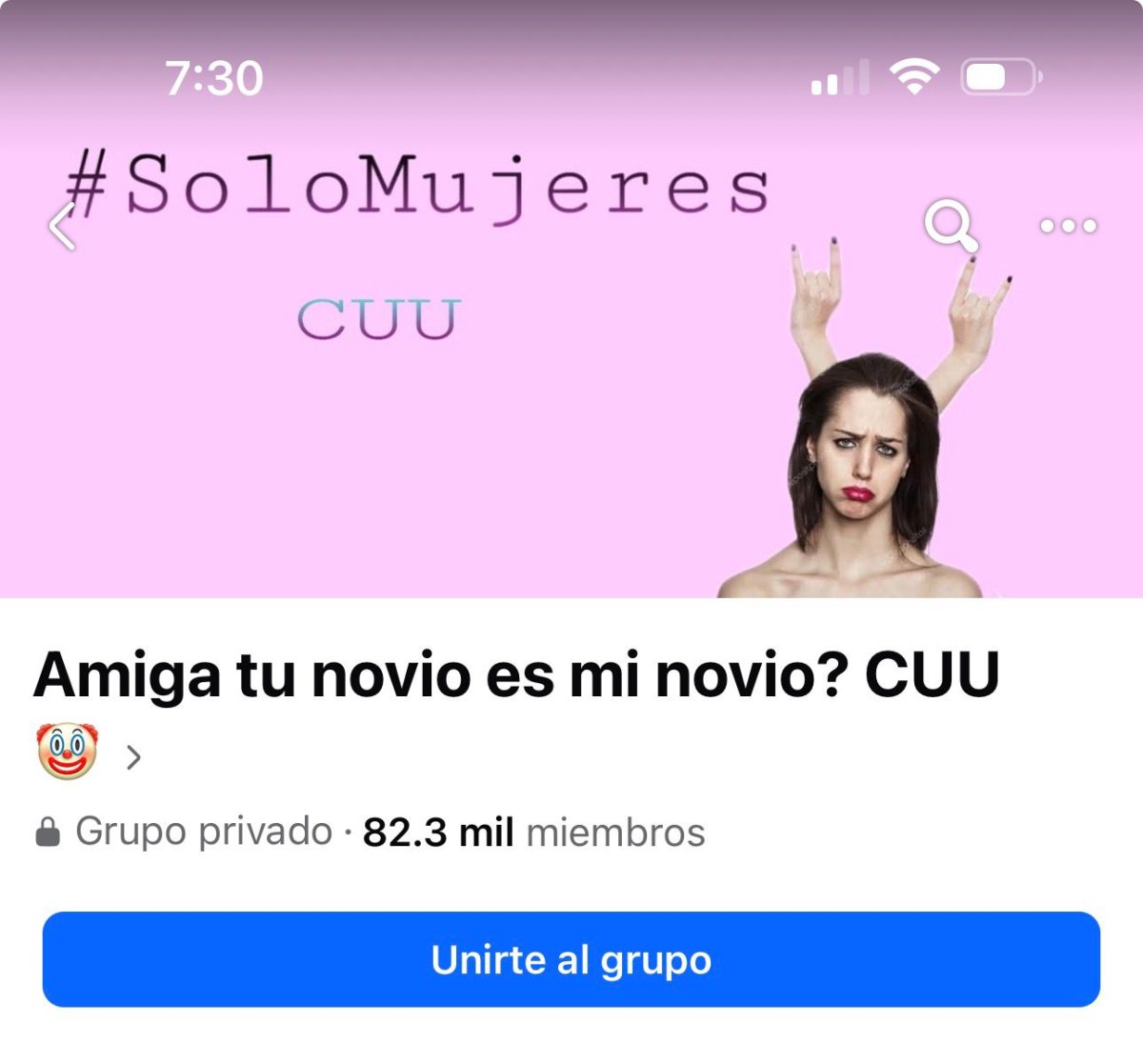Go back using the back arrow
Viewport: 1143px width, 1064px height.
[62, 227]
